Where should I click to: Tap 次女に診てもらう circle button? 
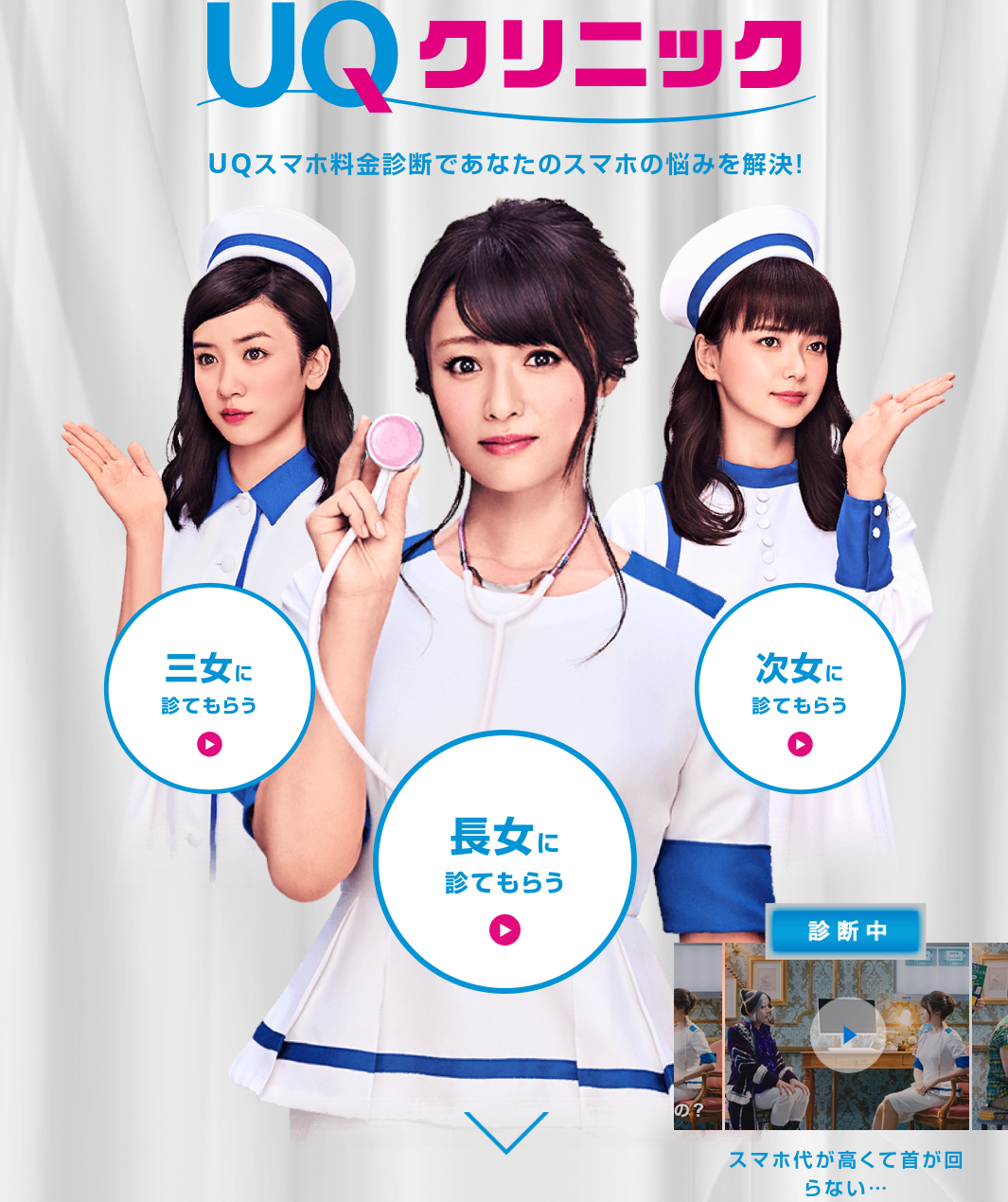(800, 688)
